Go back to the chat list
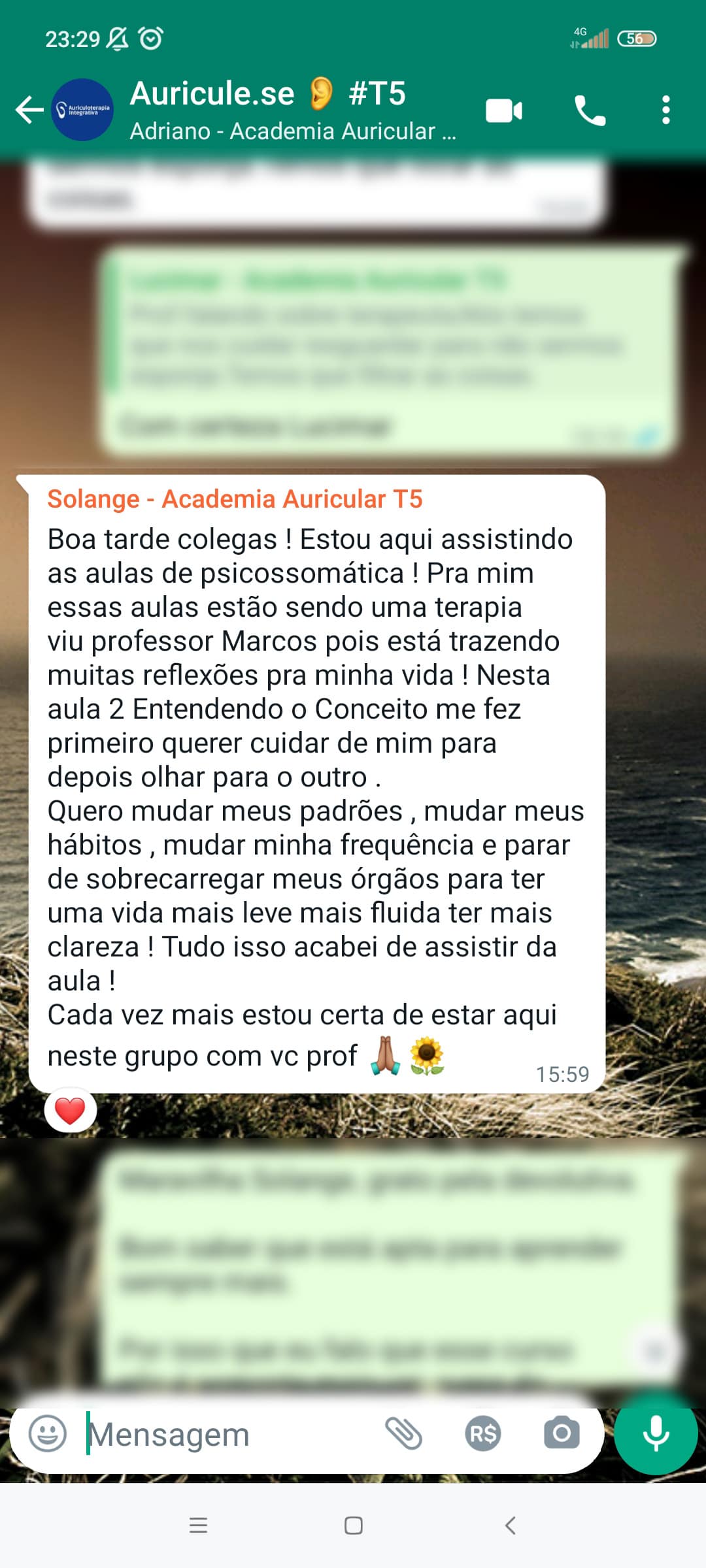Image resolution: width=706 pixels, height=1568 pixels. coord(29,110)
